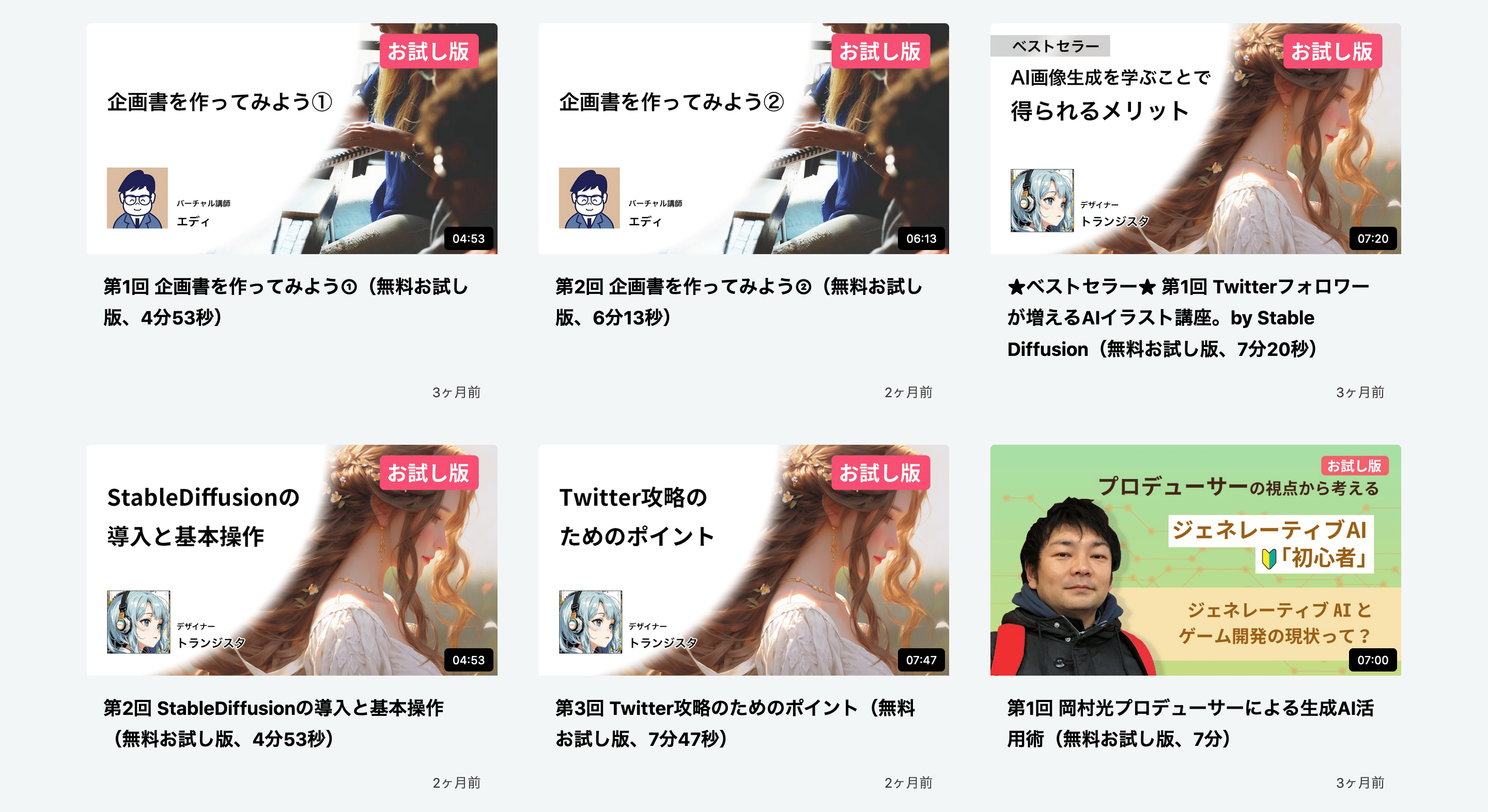
Task: Open the 第1回 岡村光プロデューサーによる生成AI活用術 video
Action: (x=1195, y=559)
